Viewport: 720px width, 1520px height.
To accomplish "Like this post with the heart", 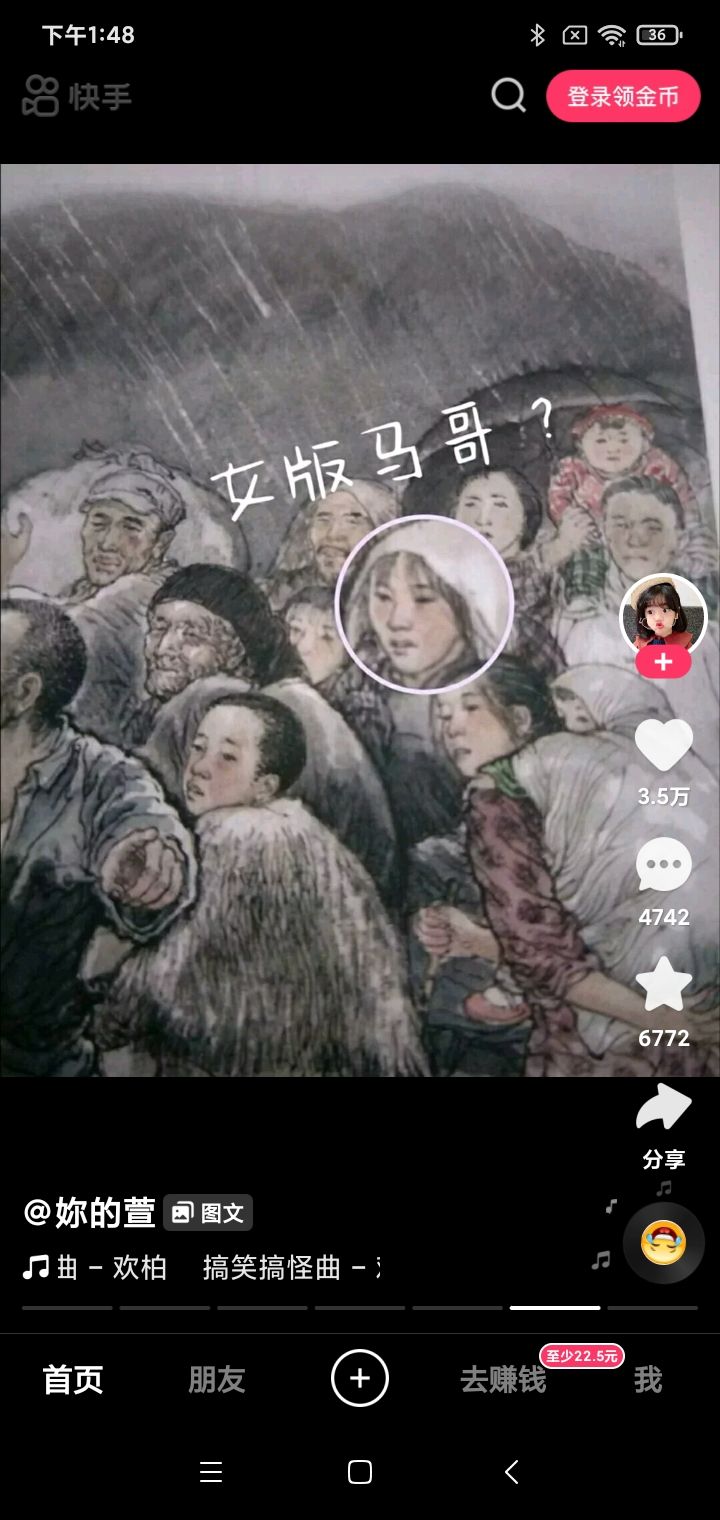I will tap(664, 745).
